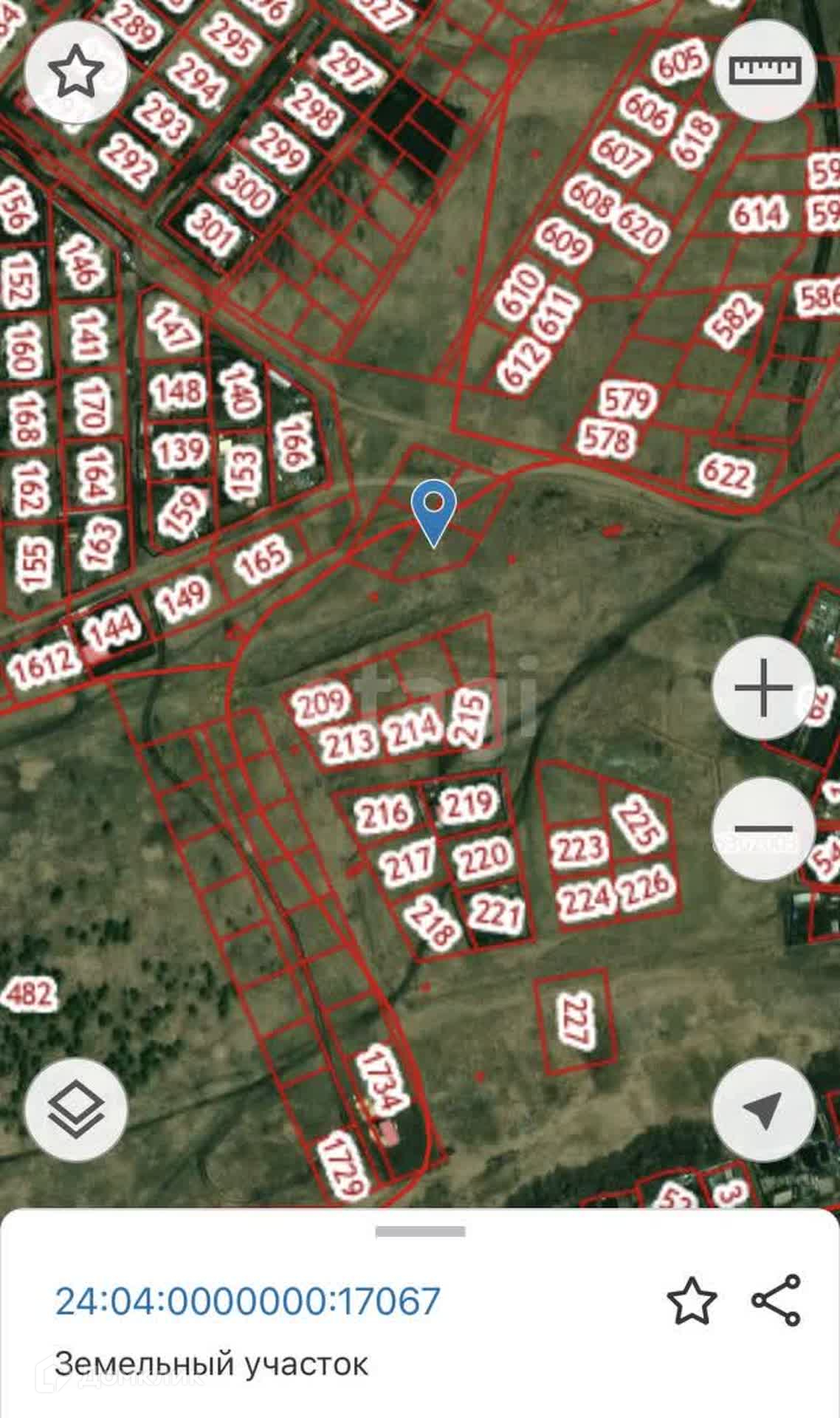840x1418 pixels.
Task: Open details for cadastral number 24:04:0000000:17067
Action: 248,1301
